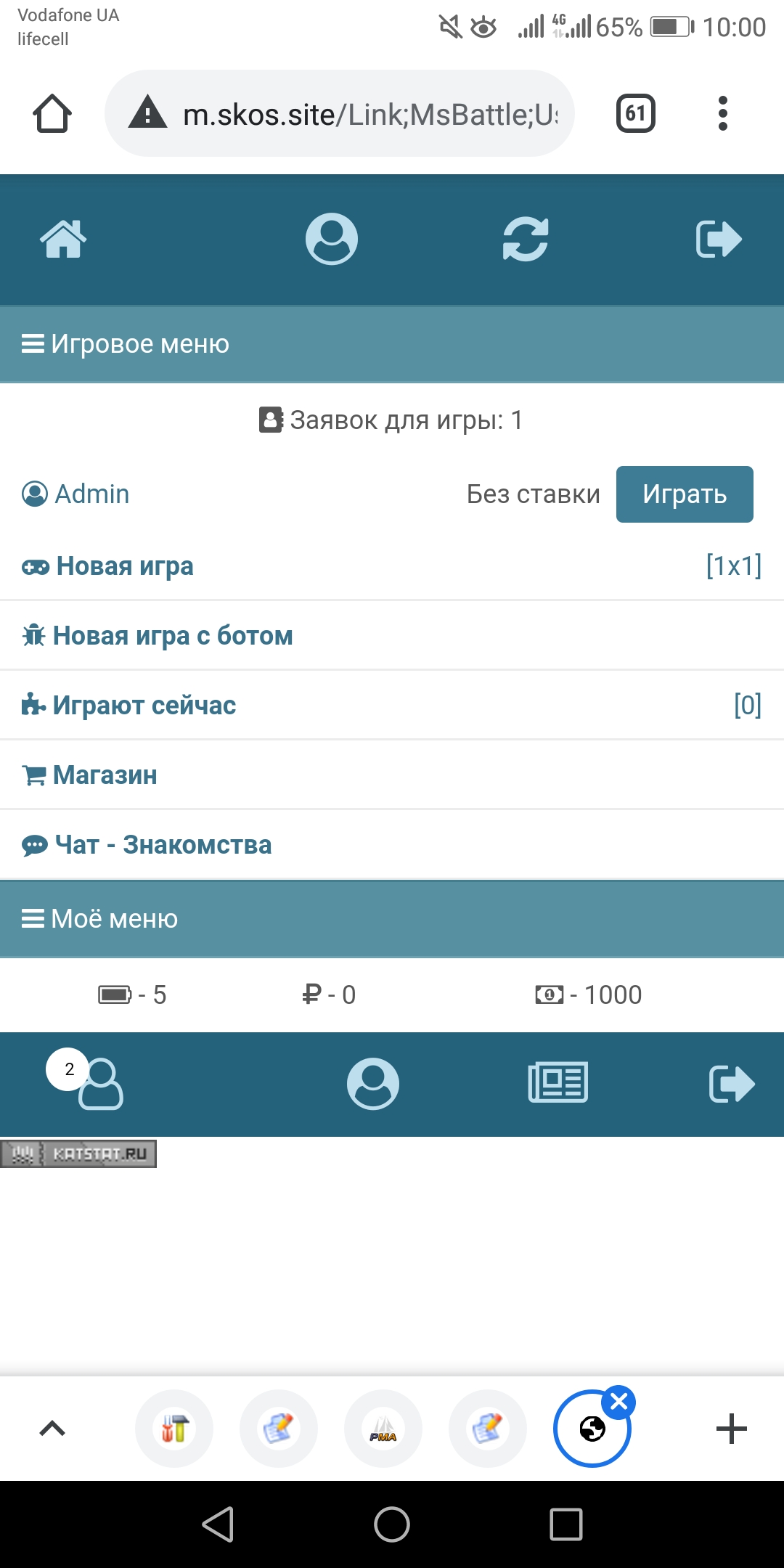Open the Магазин shop
Image resolution: width=784 pixels, height=1568 pixels.
pos(105,775)
